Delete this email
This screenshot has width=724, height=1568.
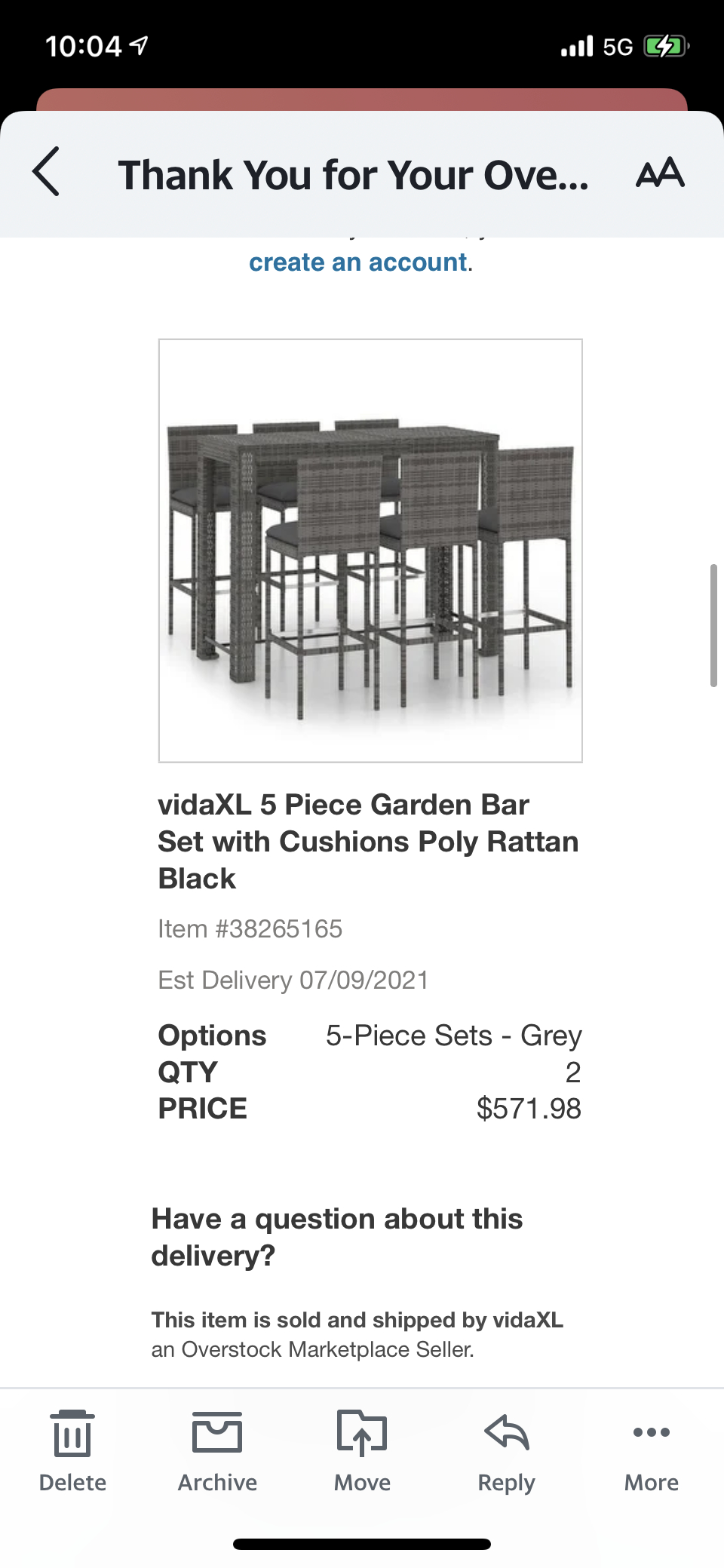[72, 1450]
